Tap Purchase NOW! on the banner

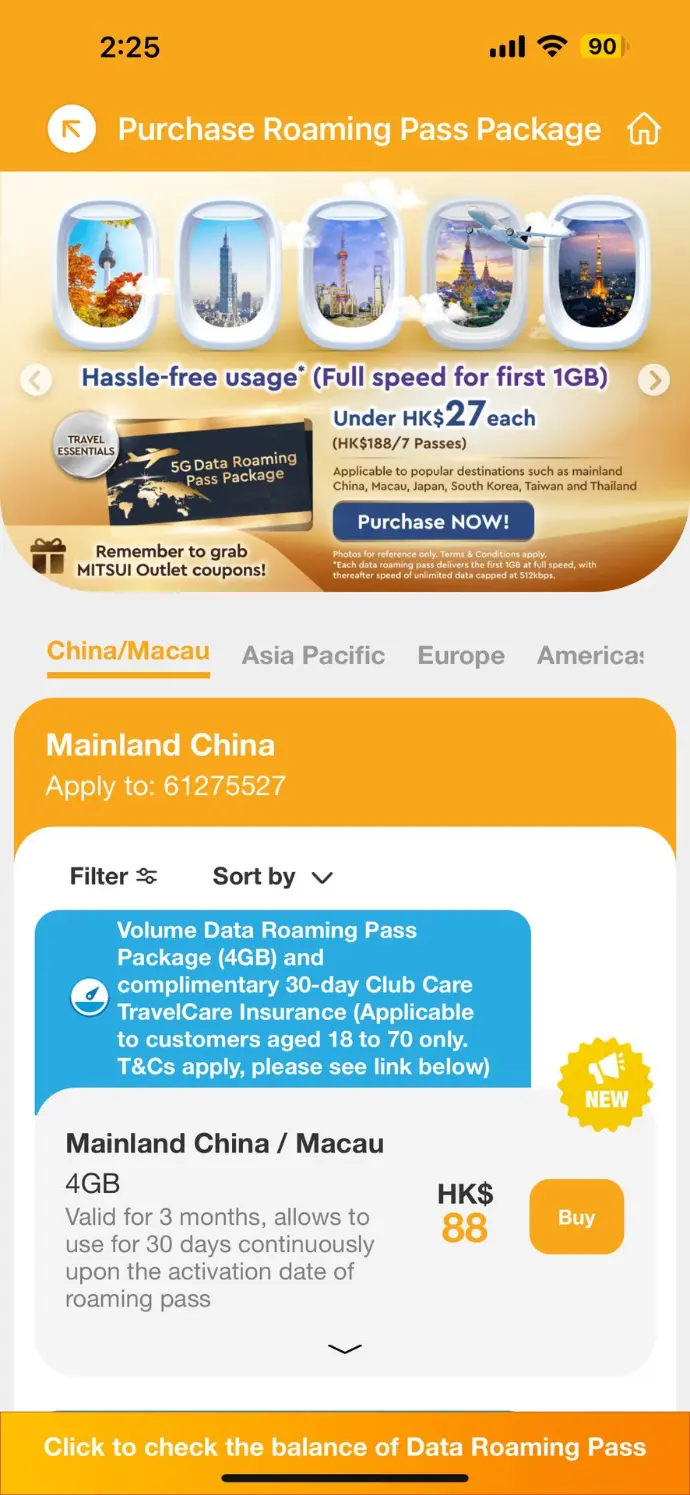(x=433, y=521)
